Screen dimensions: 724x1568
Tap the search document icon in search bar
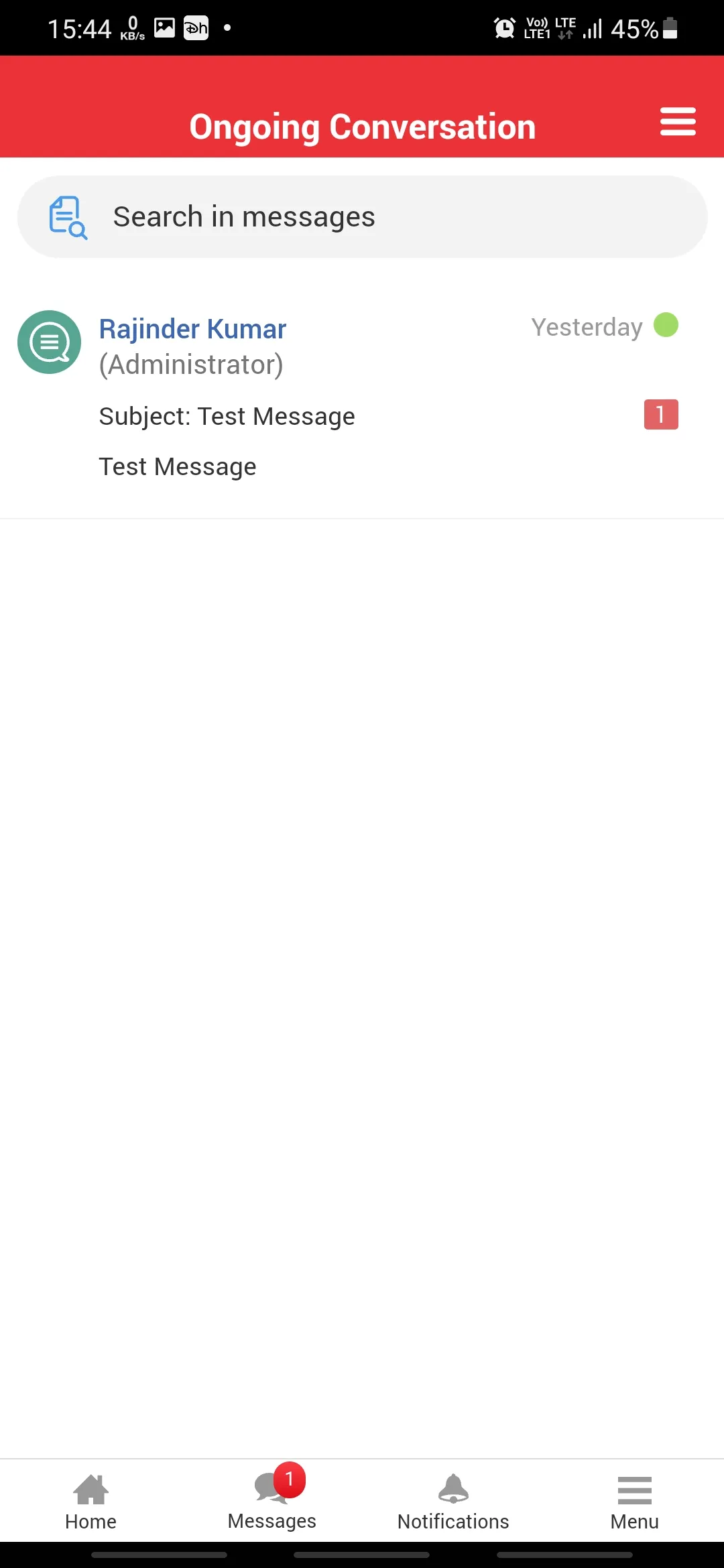tap(68, 216)
